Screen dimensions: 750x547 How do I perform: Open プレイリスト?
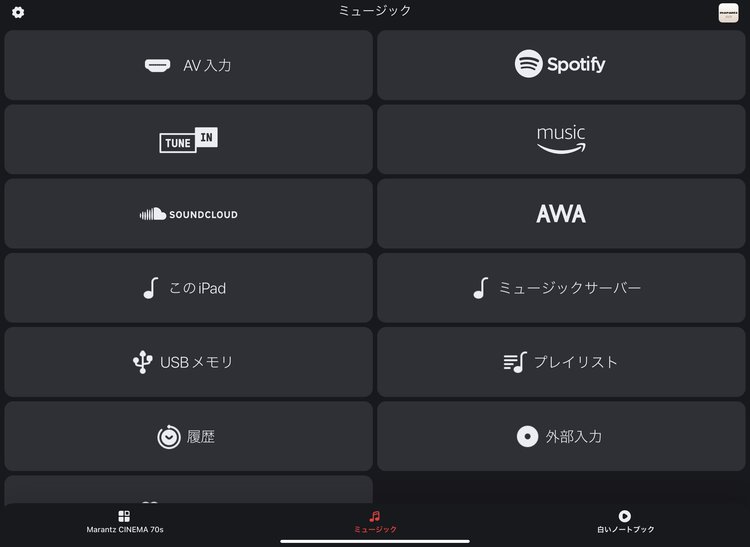[x=560, y=362]
